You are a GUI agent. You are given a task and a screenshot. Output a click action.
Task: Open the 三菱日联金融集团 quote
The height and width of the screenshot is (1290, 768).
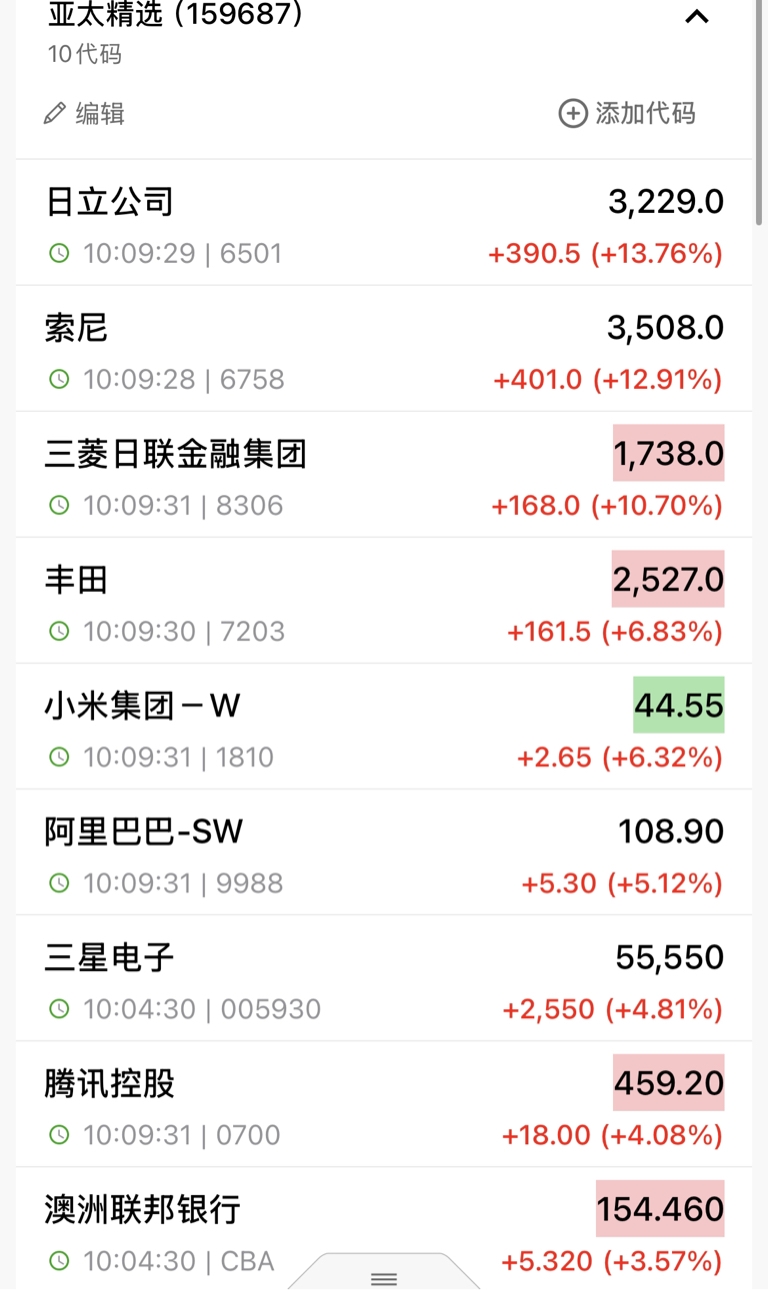click(384, 475)
